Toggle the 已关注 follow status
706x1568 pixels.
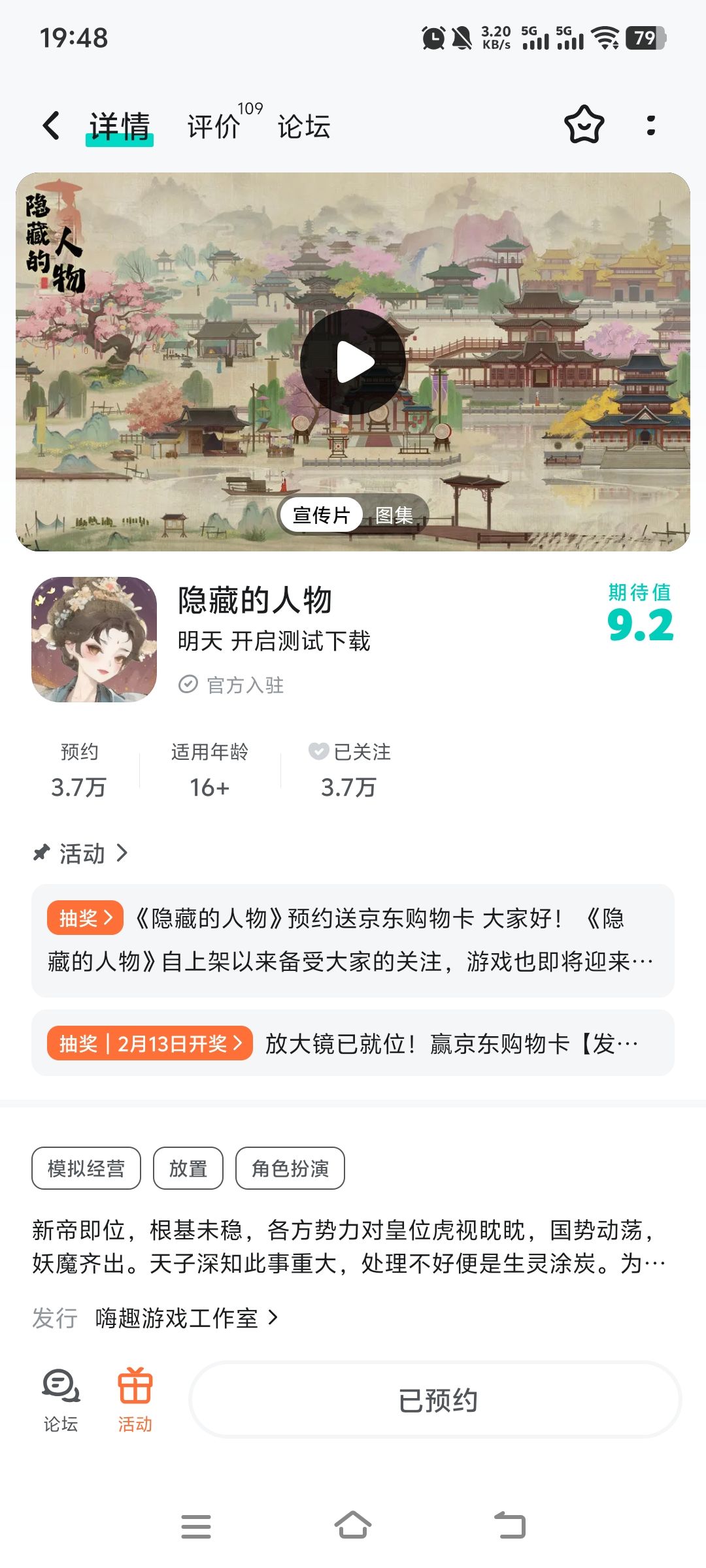click(349, 770)
